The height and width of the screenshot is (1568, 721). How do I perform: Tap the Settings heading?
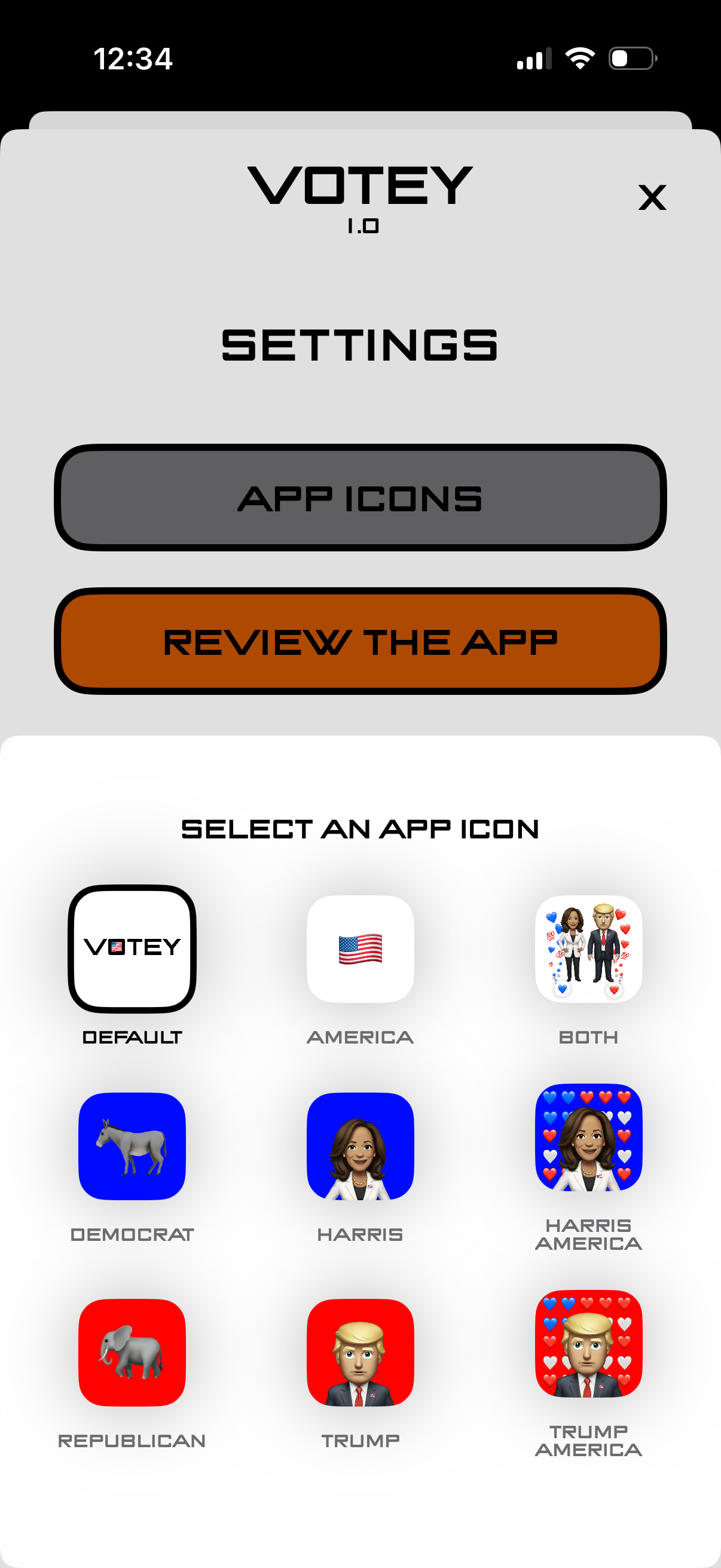pos(360,345)
